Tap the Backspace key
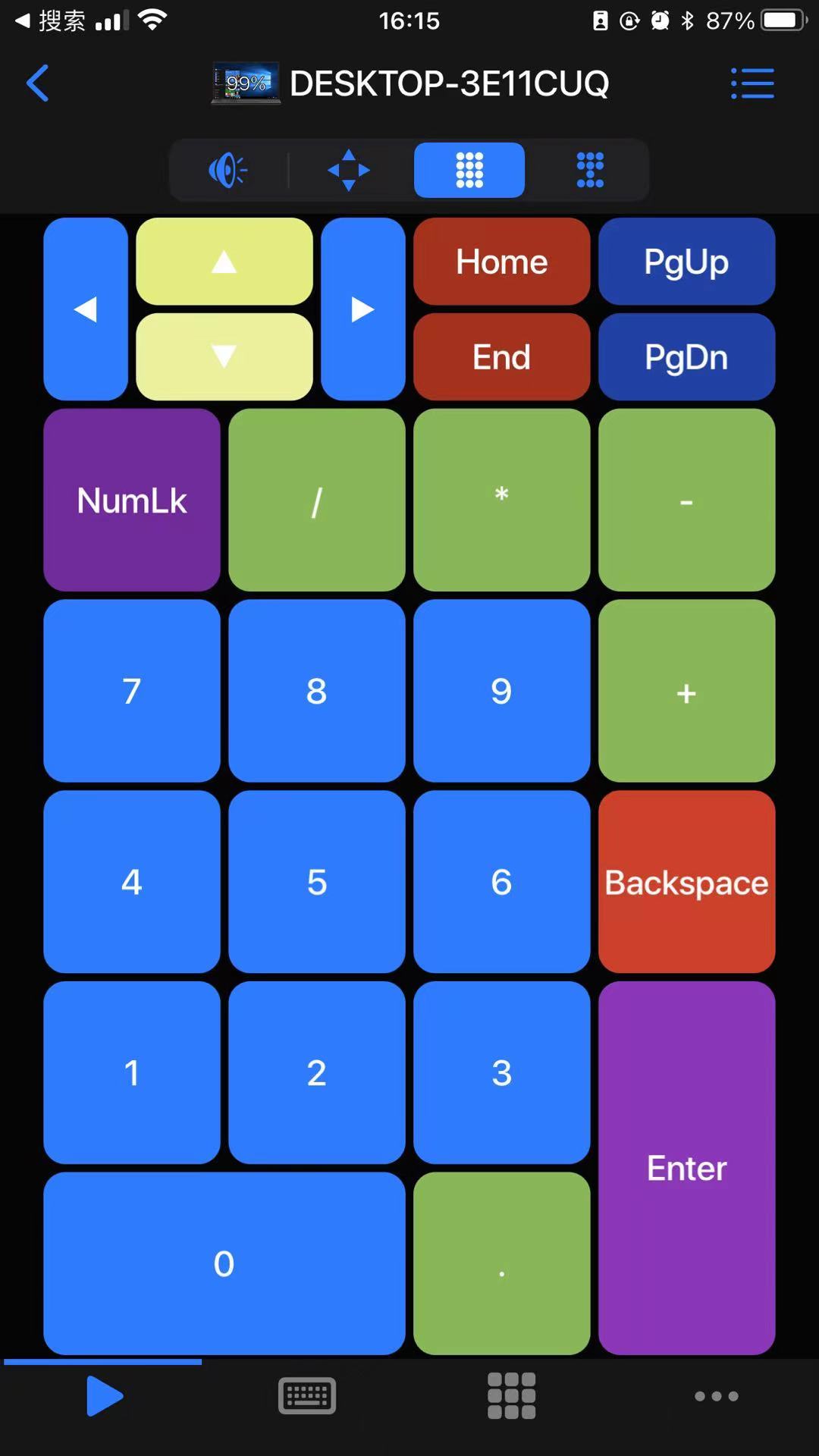The image size is (819, 1456). [686, 882]
